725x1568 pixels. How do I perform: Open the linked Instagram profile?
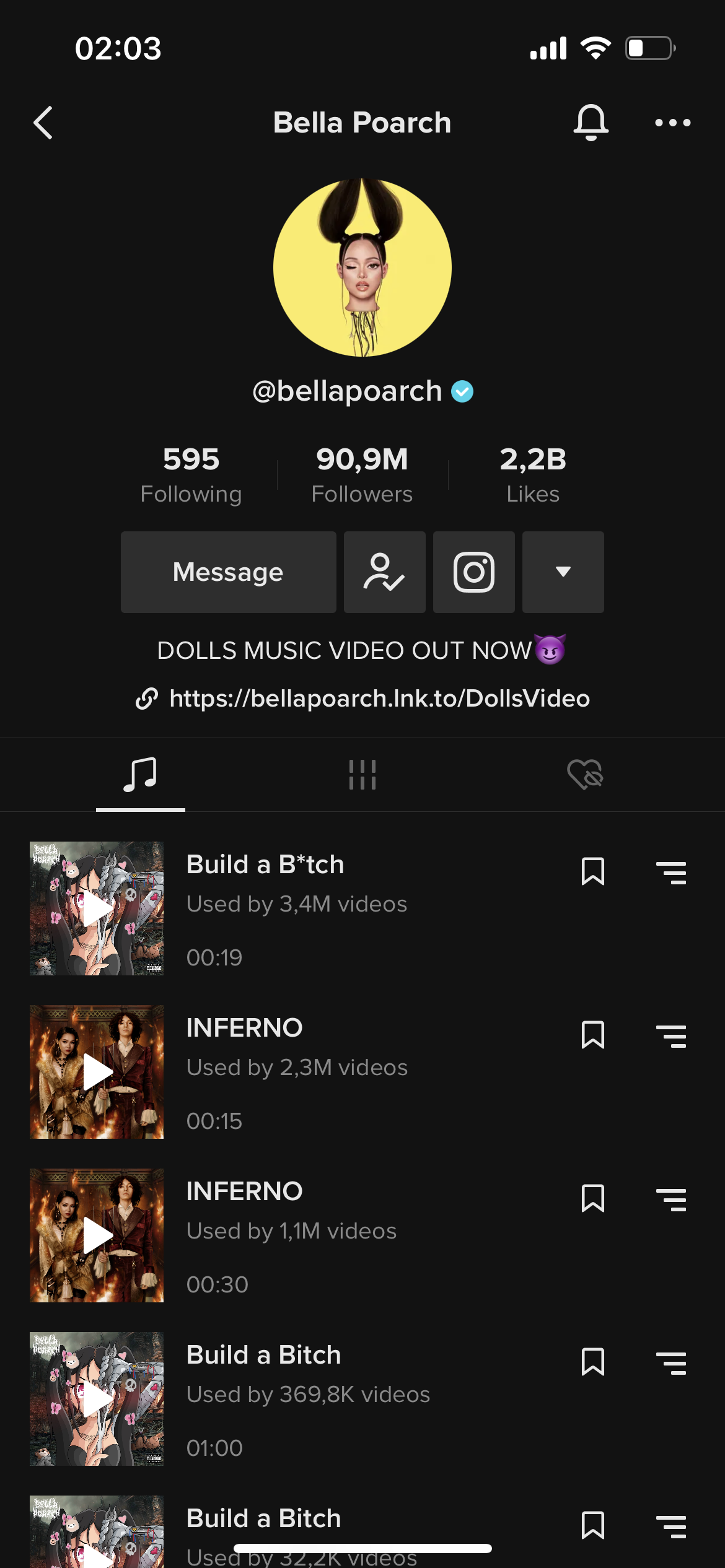[x=473, y=572]
